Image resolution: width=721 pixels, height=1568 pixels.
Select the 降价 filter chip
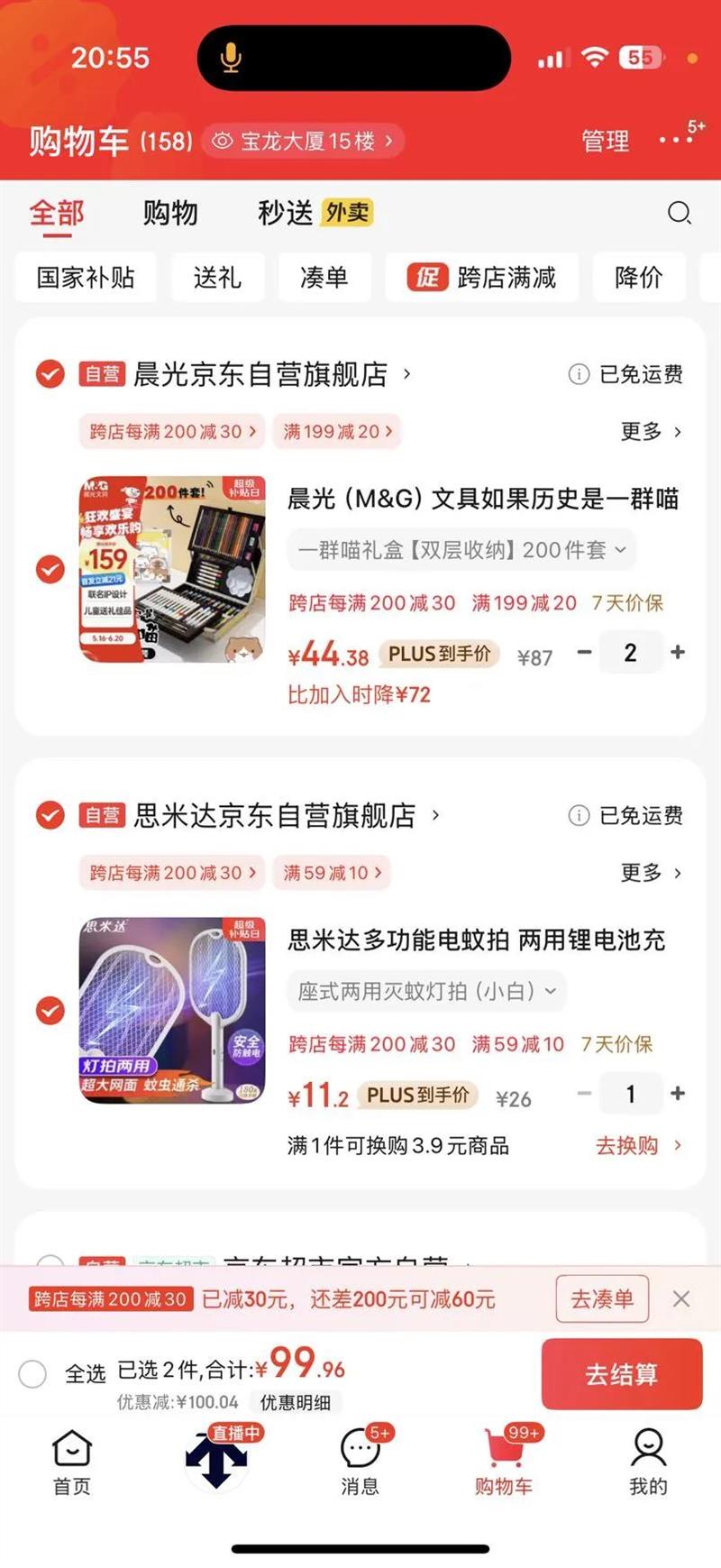638,278
